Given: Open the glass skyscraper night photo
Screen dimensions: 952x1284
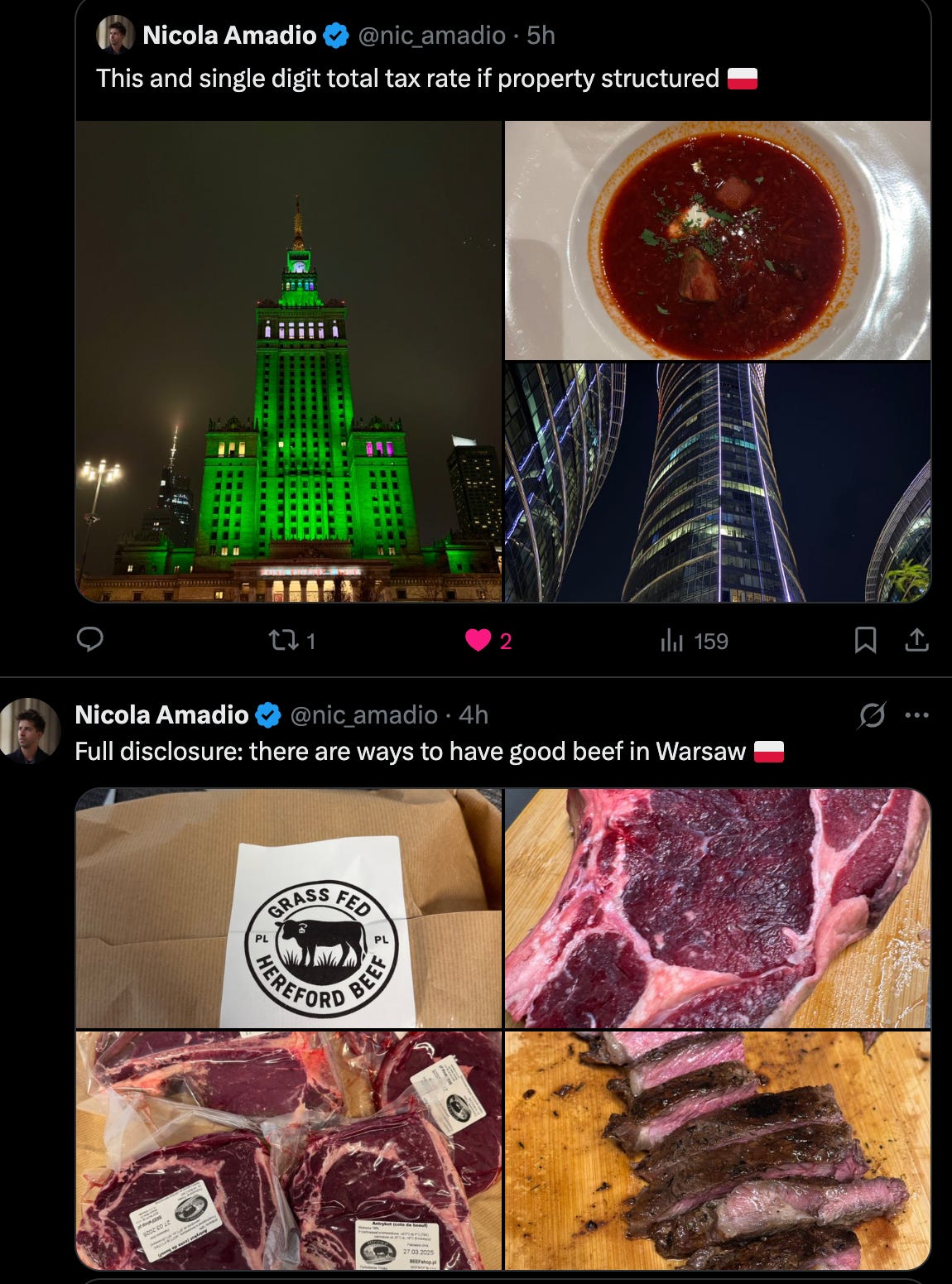Looking at the screenshot, I should point(718,482).
